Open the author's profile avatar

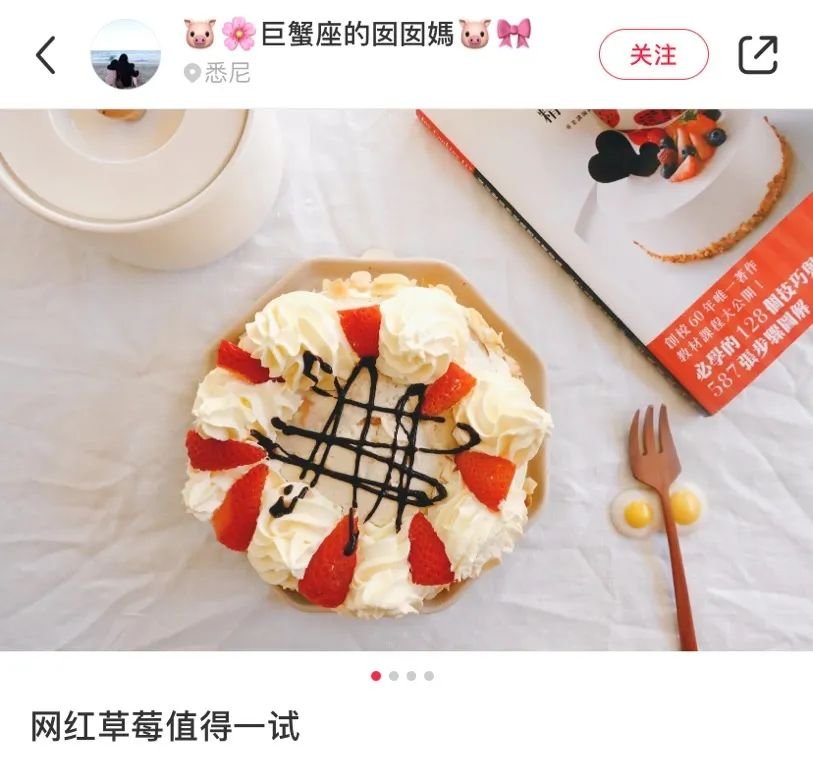125,55
